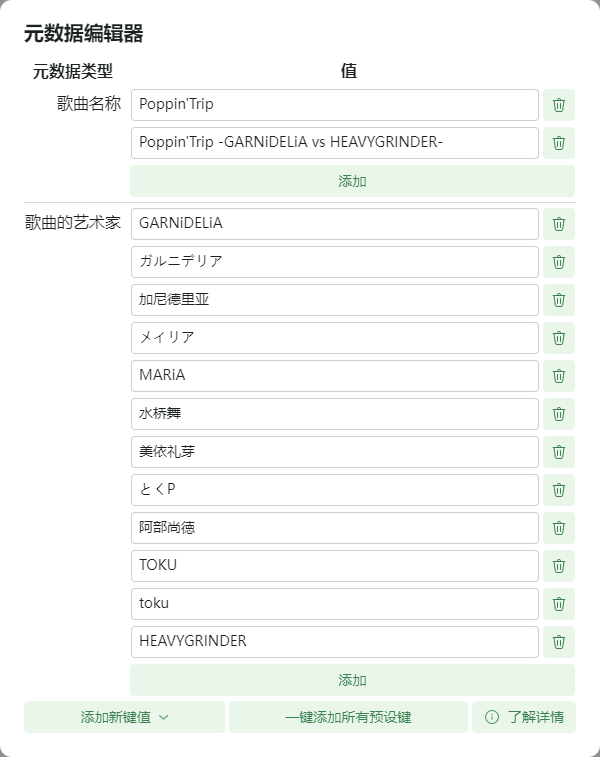
Task: Tap 添加 under the 歌曲的艺术家 section
Action: 352,680
